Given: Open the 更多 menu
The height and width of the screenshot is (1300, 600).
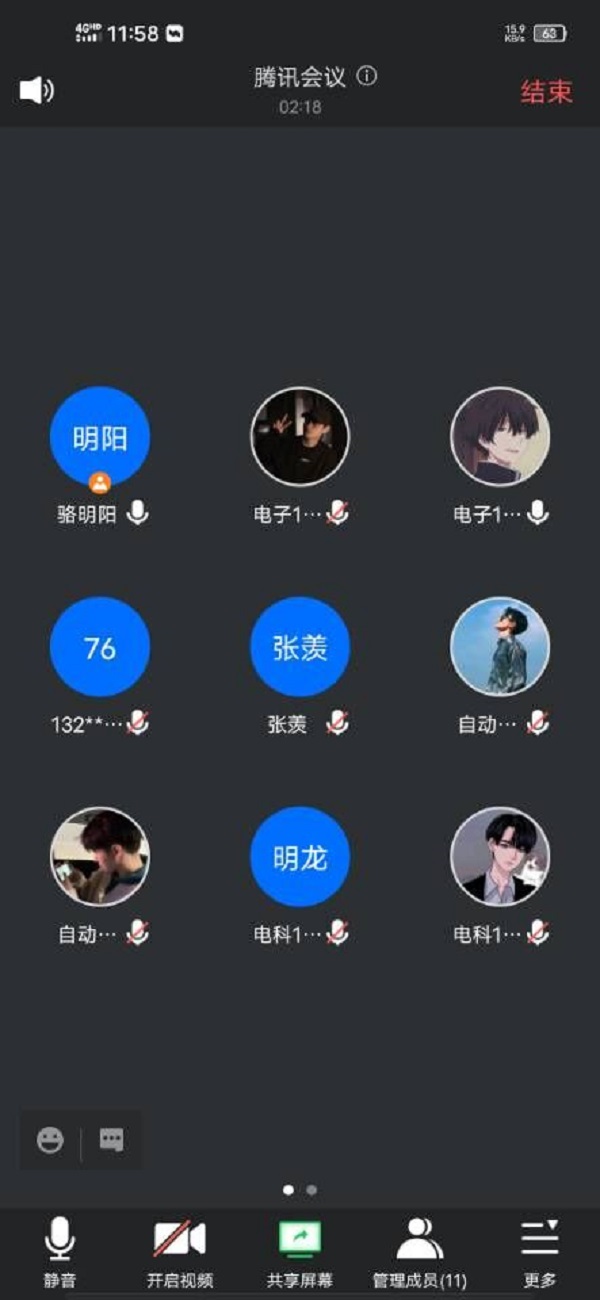Looking at the screenshot, I should point(540,1252).
